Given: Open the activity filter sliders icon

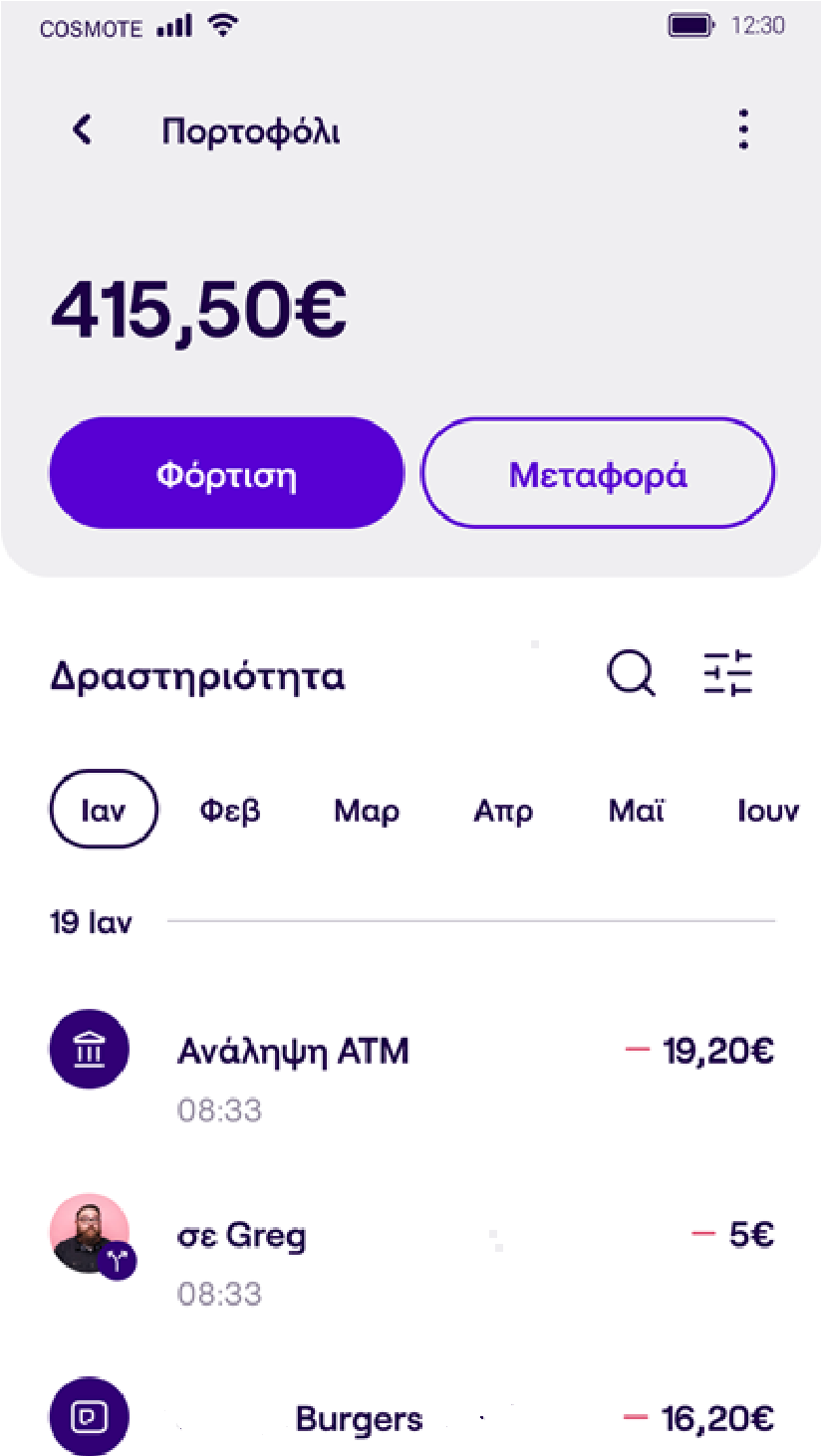Looking at the screenshot, I should click(728, 674).
